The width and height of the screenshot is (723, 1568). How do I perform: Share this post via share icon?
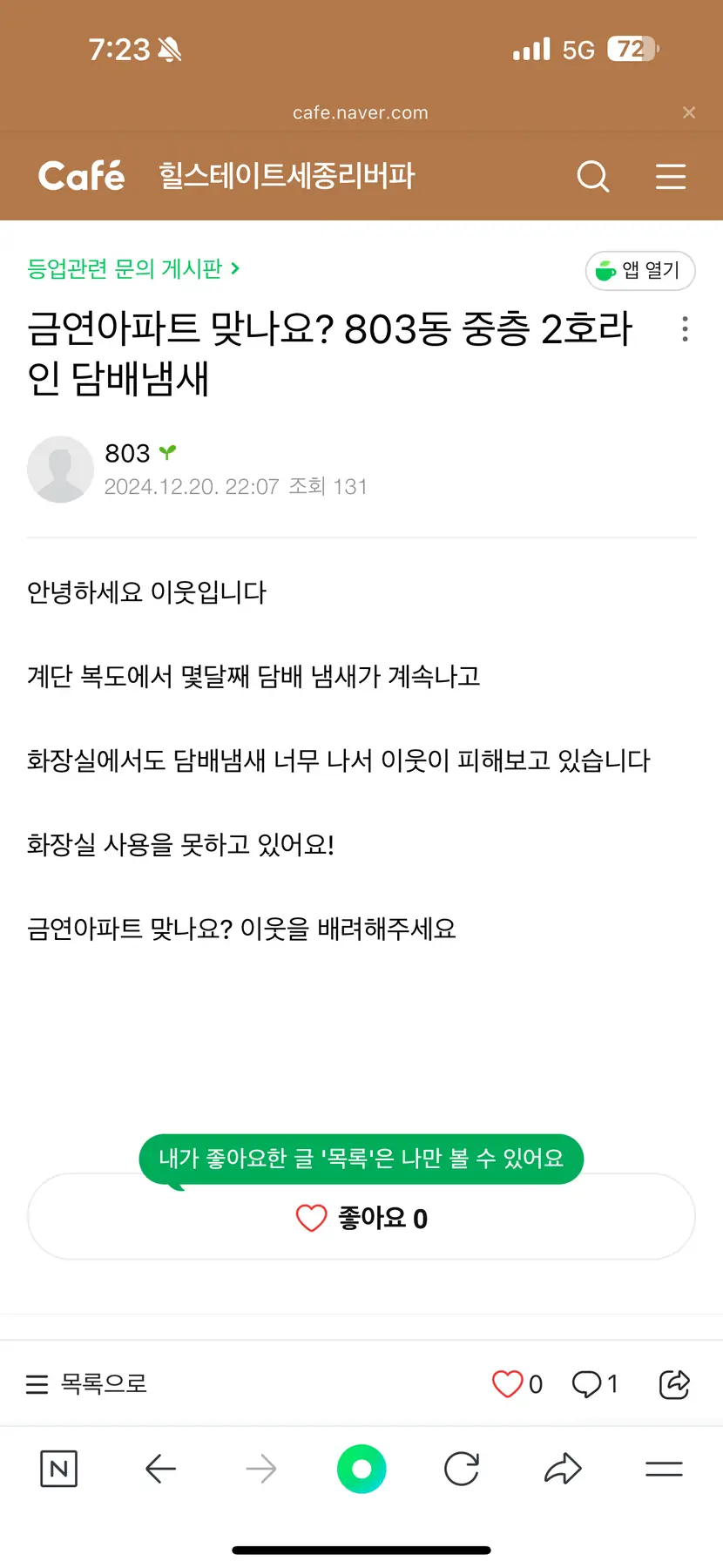[674, 1383]
